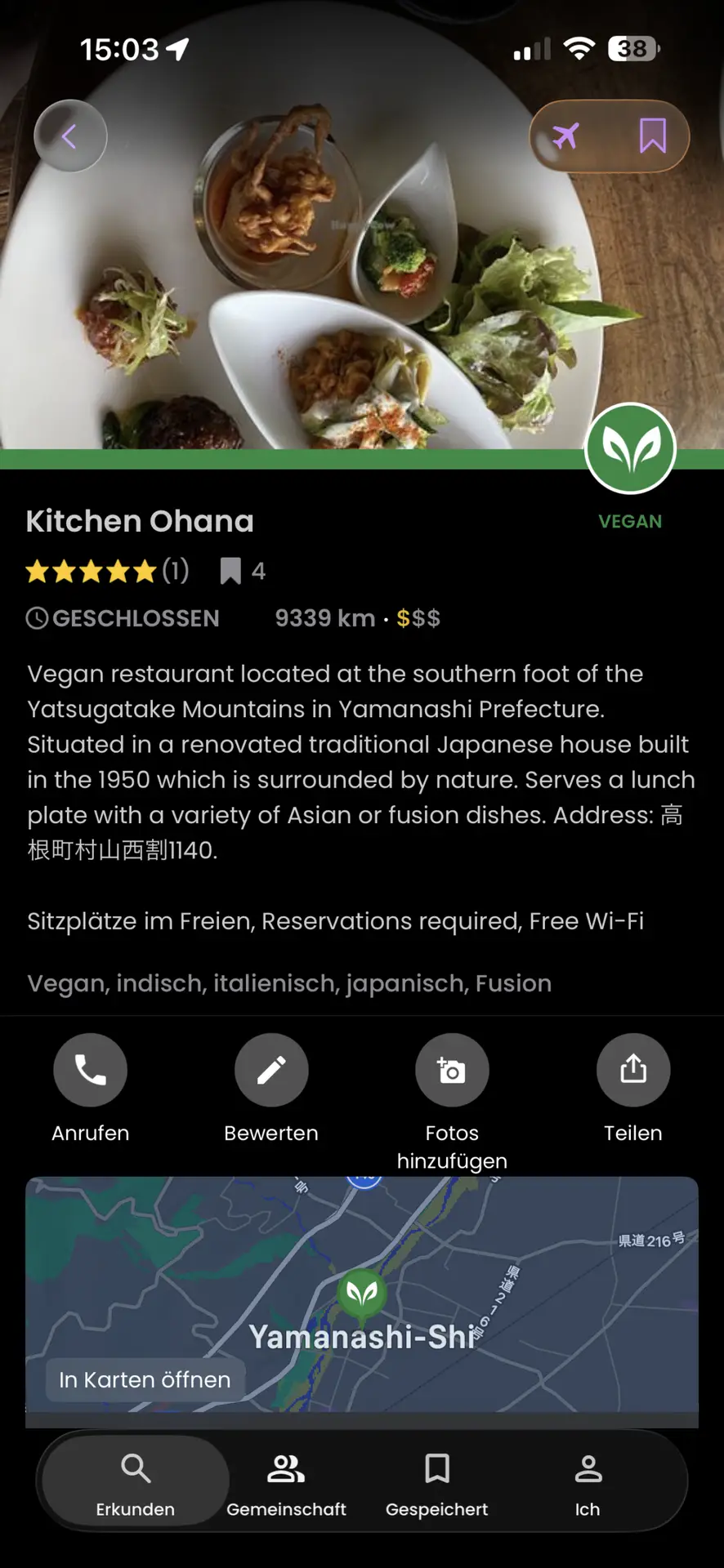Open the Ich profile tab
Screen dimensions: 724x1568
(588, 1481)
